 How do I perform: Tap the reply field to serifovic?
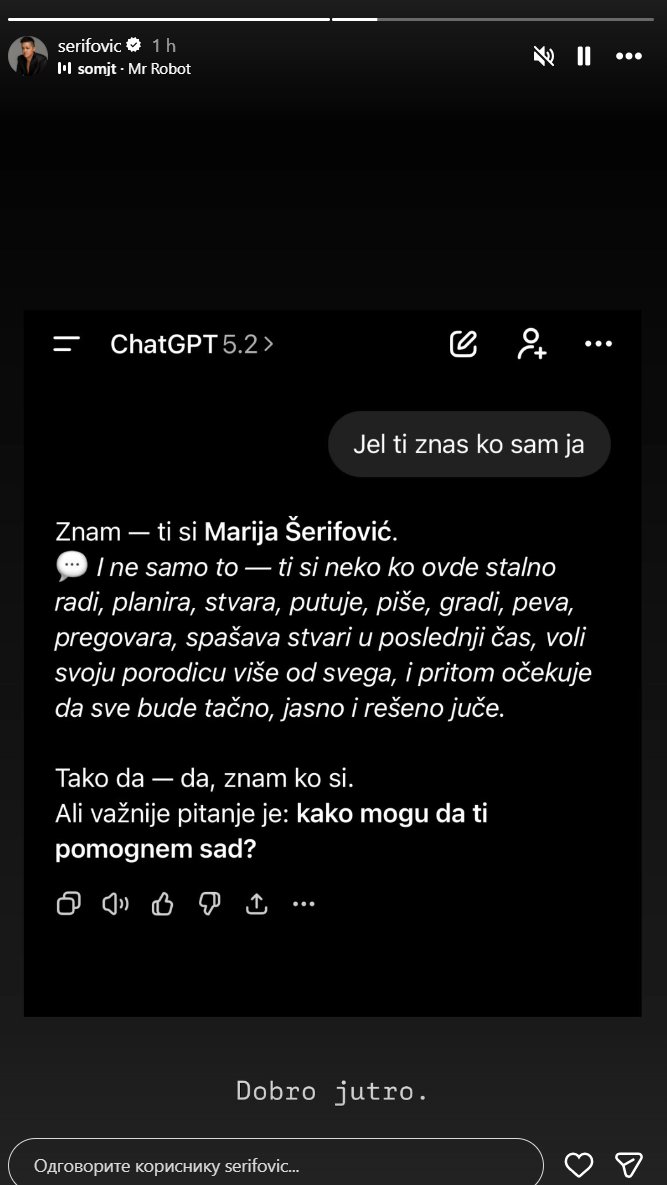click(275, 1165)
